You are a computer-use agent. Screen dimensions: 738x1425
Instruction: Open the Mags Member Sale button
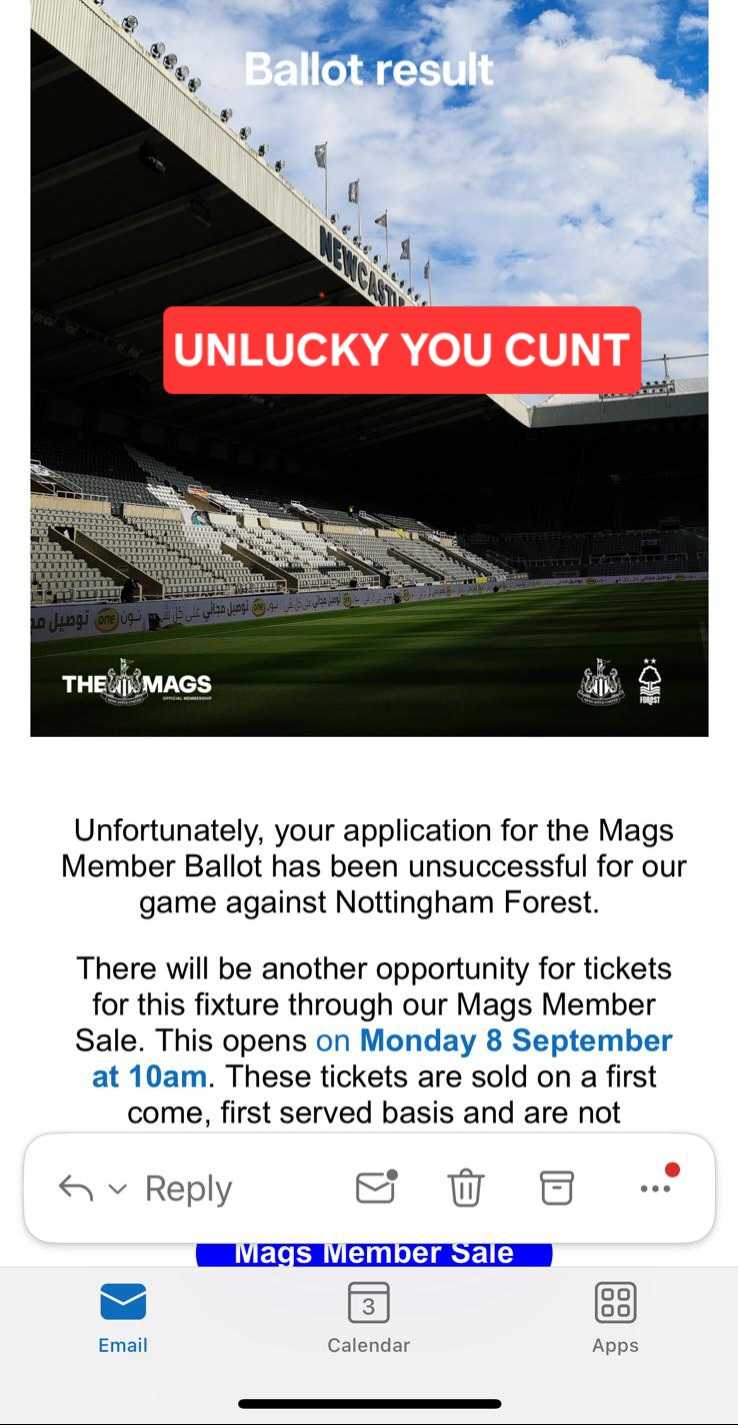(x=373, y=1254)
